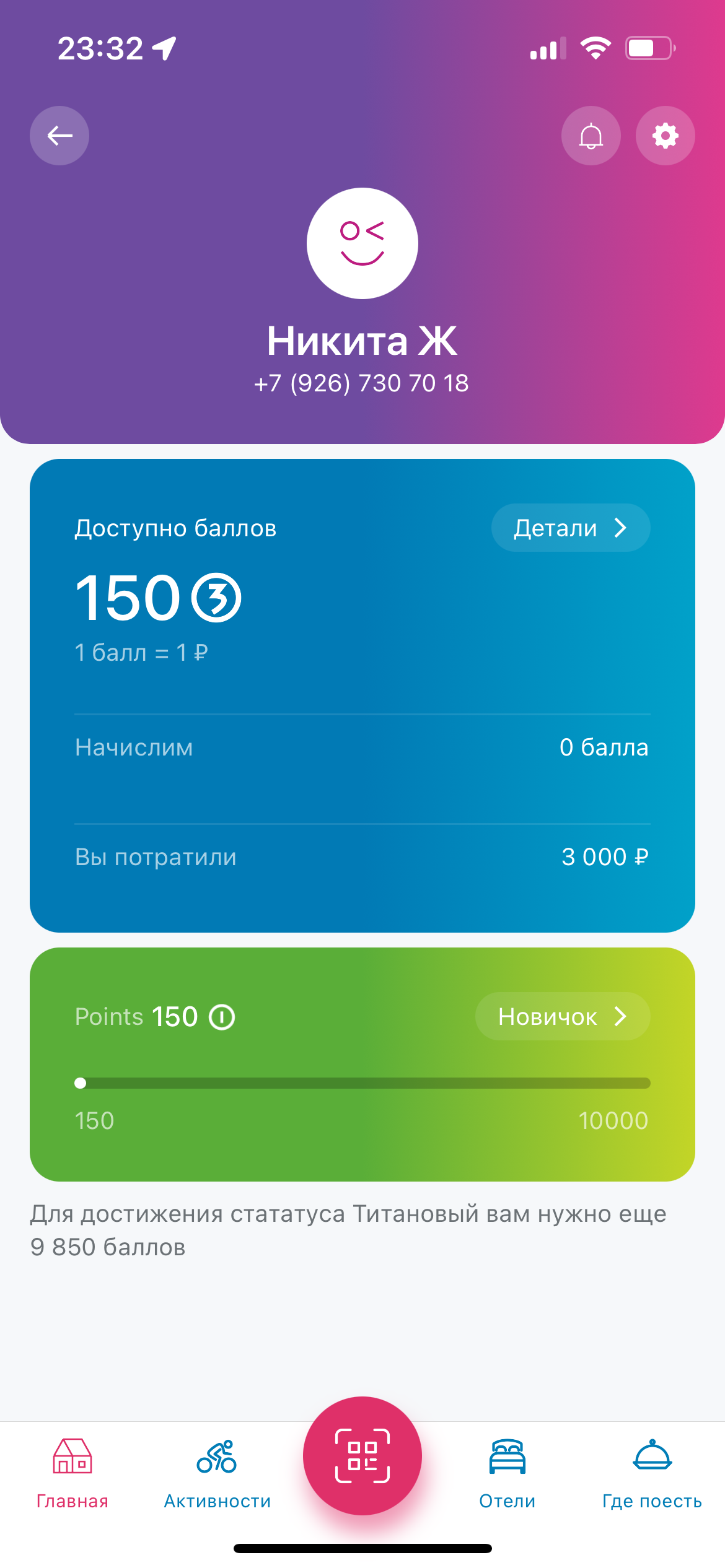Tap the pink QR code scanner button

click(x=362, y=1456)
